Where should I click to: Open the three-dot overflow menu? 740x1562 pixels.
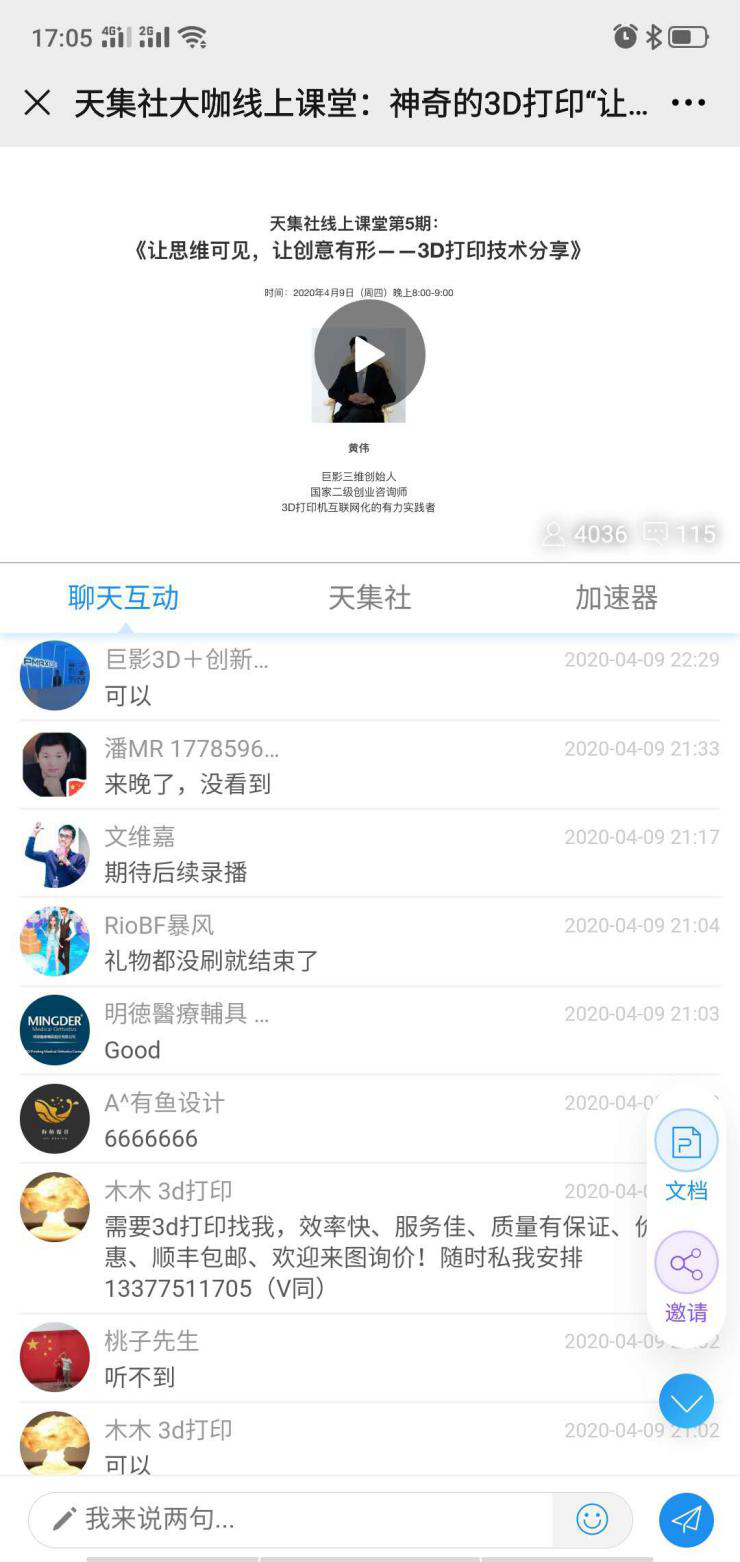688,103
